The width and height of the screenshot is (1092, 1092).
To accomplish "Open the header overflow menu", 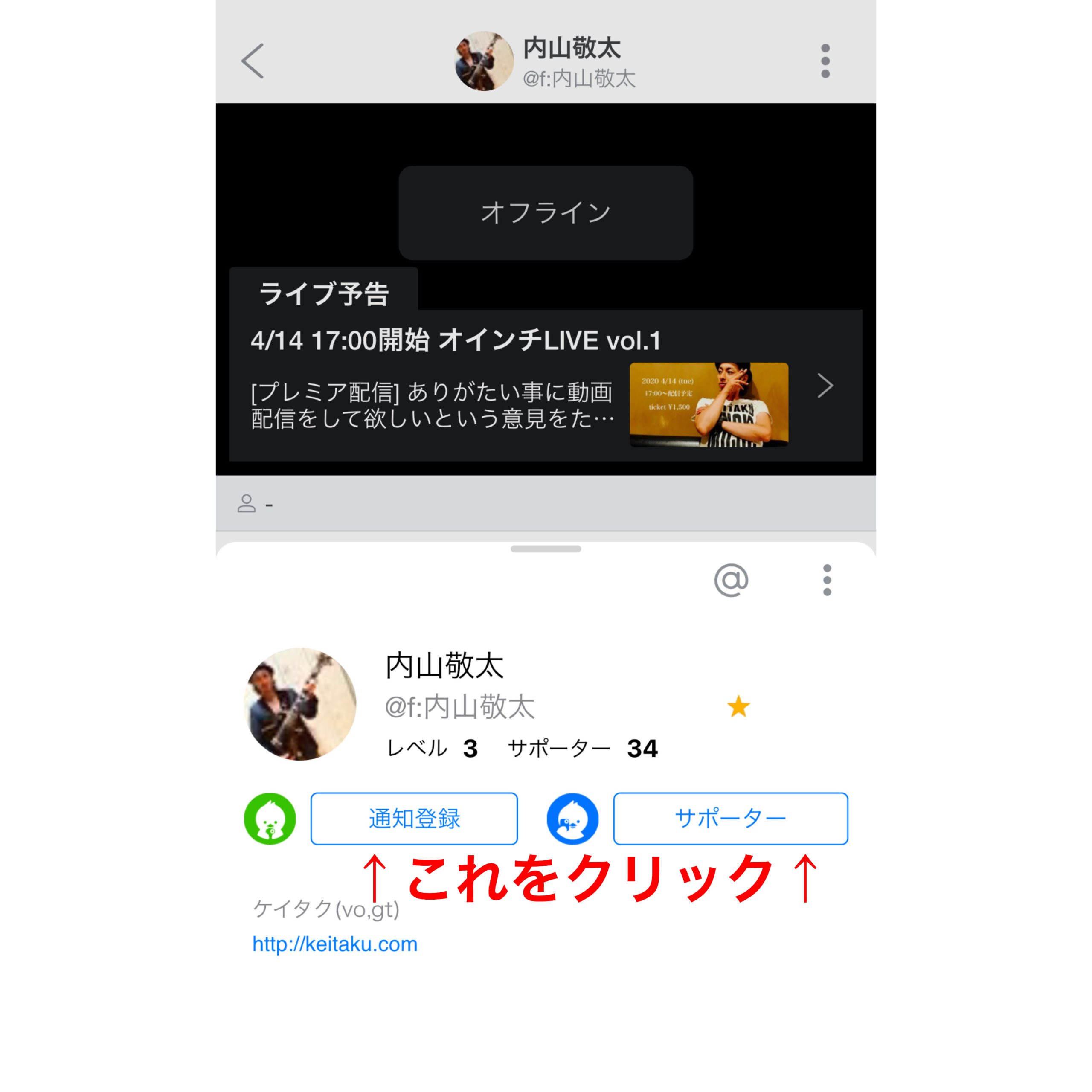I will click(x=825, y=61).
